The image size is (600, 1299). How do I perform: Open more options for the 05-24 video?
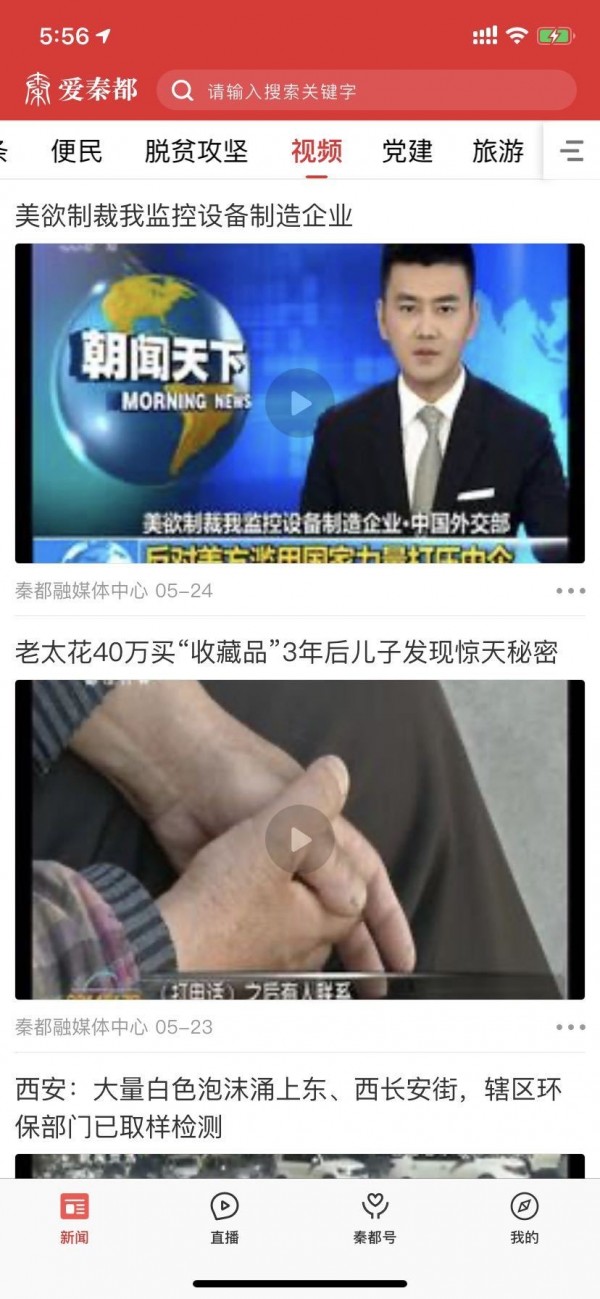[x=570, y=591]
